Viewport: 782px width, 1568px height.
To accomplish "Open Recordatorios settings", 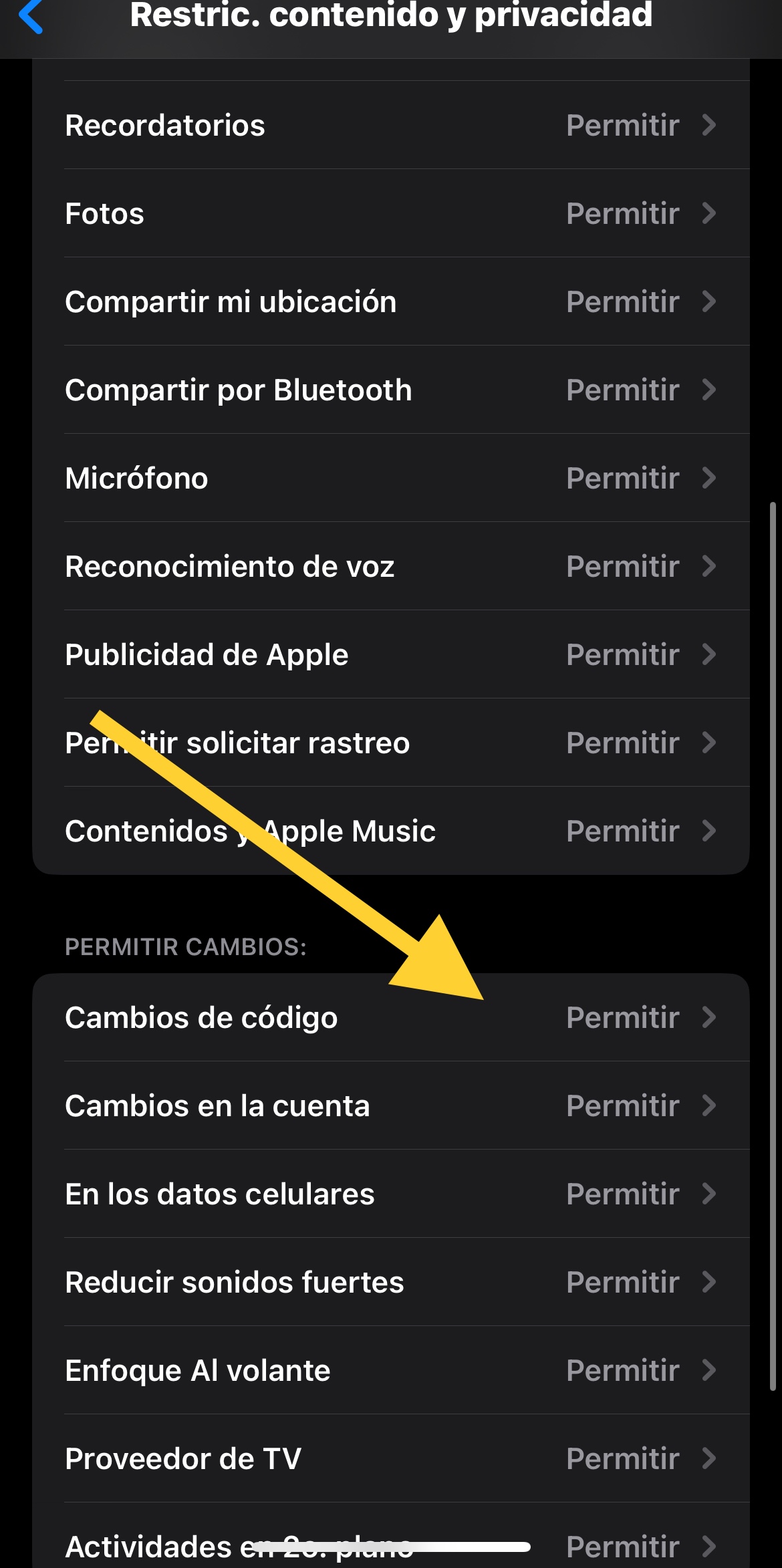I will [x=391, y=126].
